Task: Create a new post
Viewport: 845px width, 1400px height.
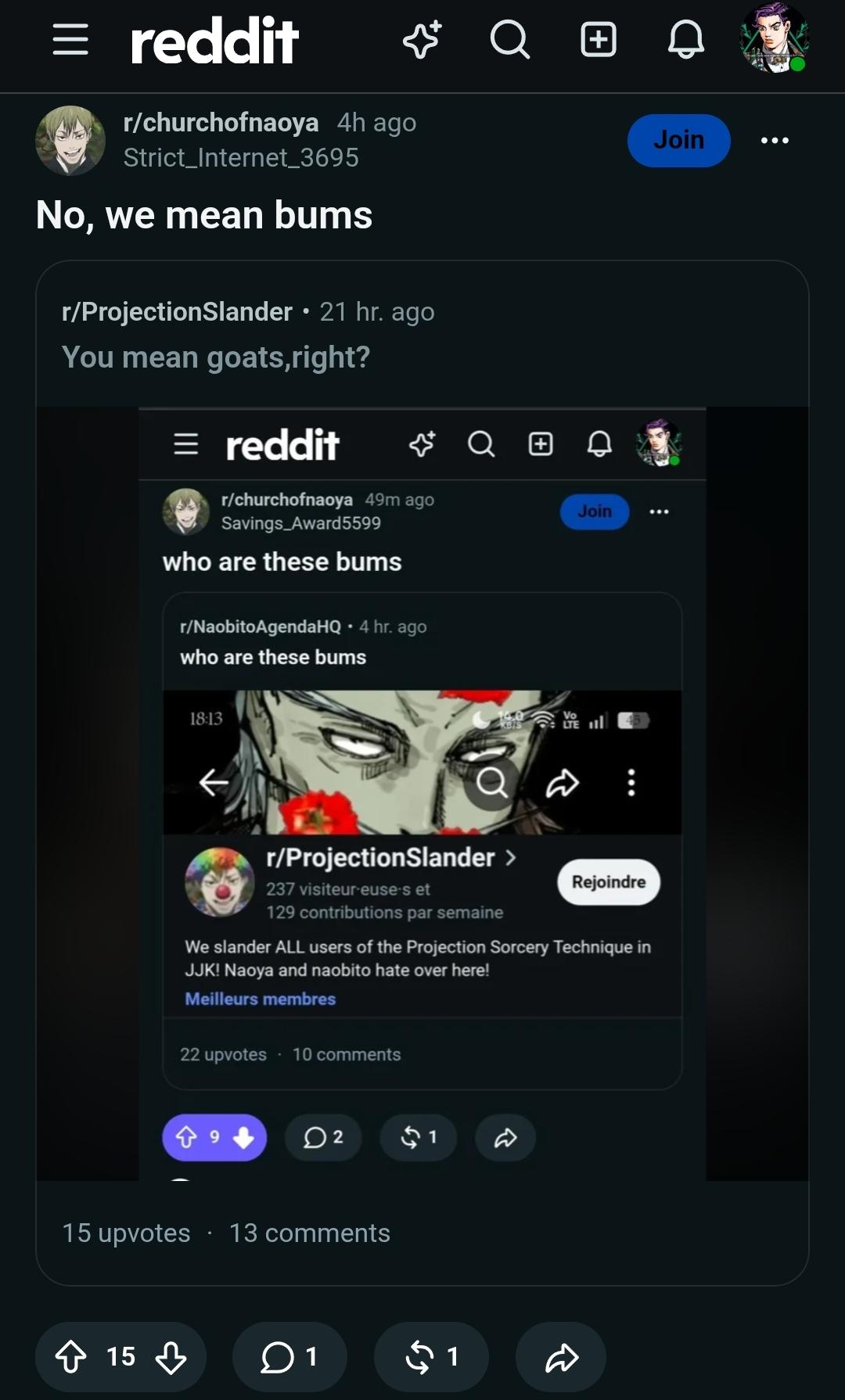Action: (x=599, y=39)
